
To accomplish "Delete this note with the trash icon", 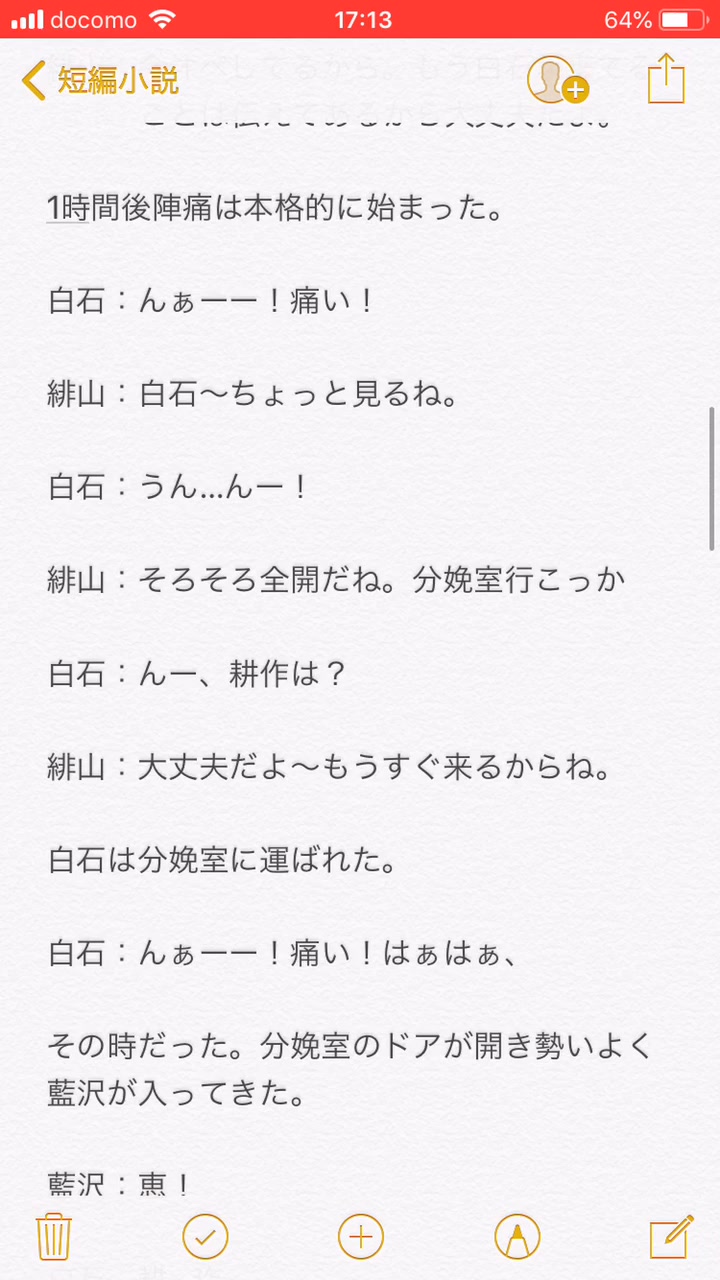I will click(52, 1237).
